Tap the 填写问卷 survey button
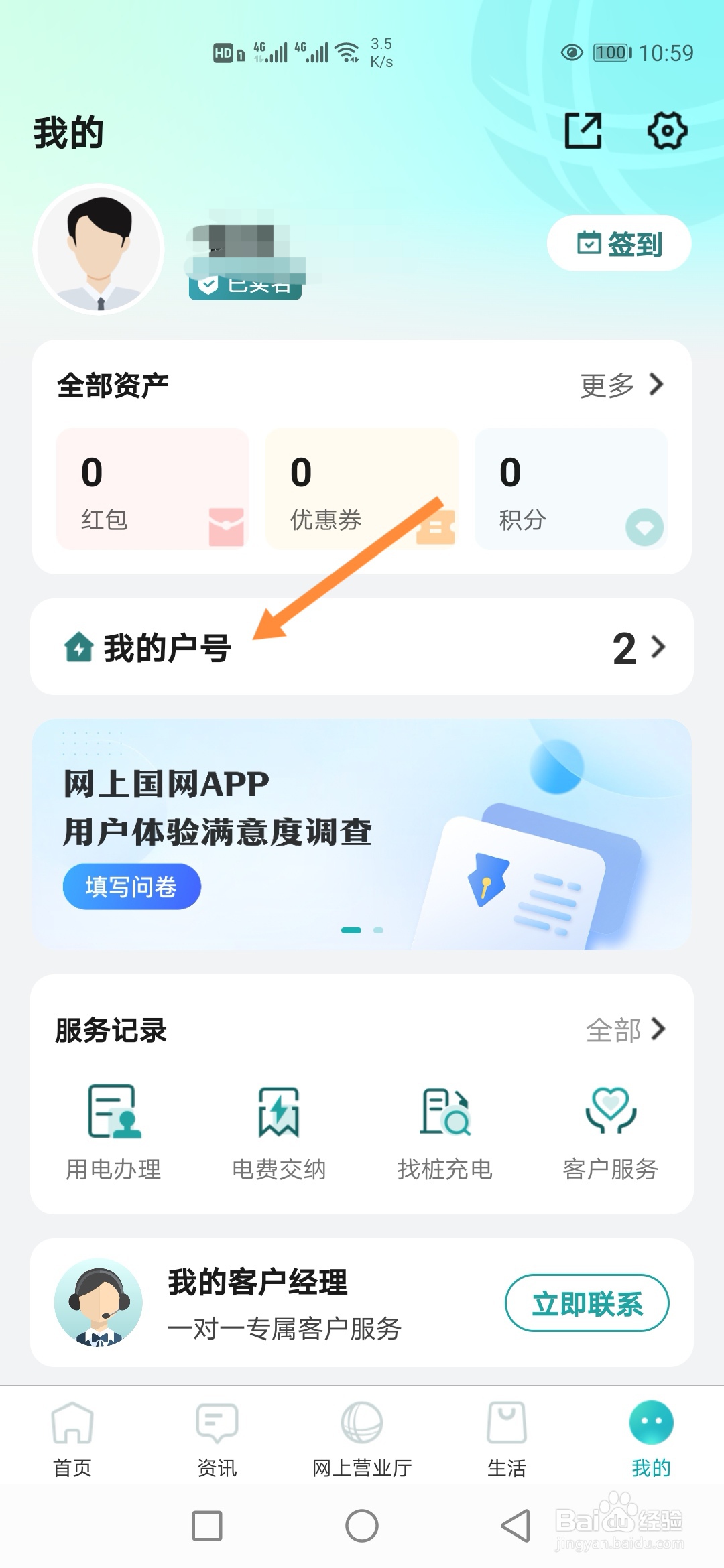 131,886
